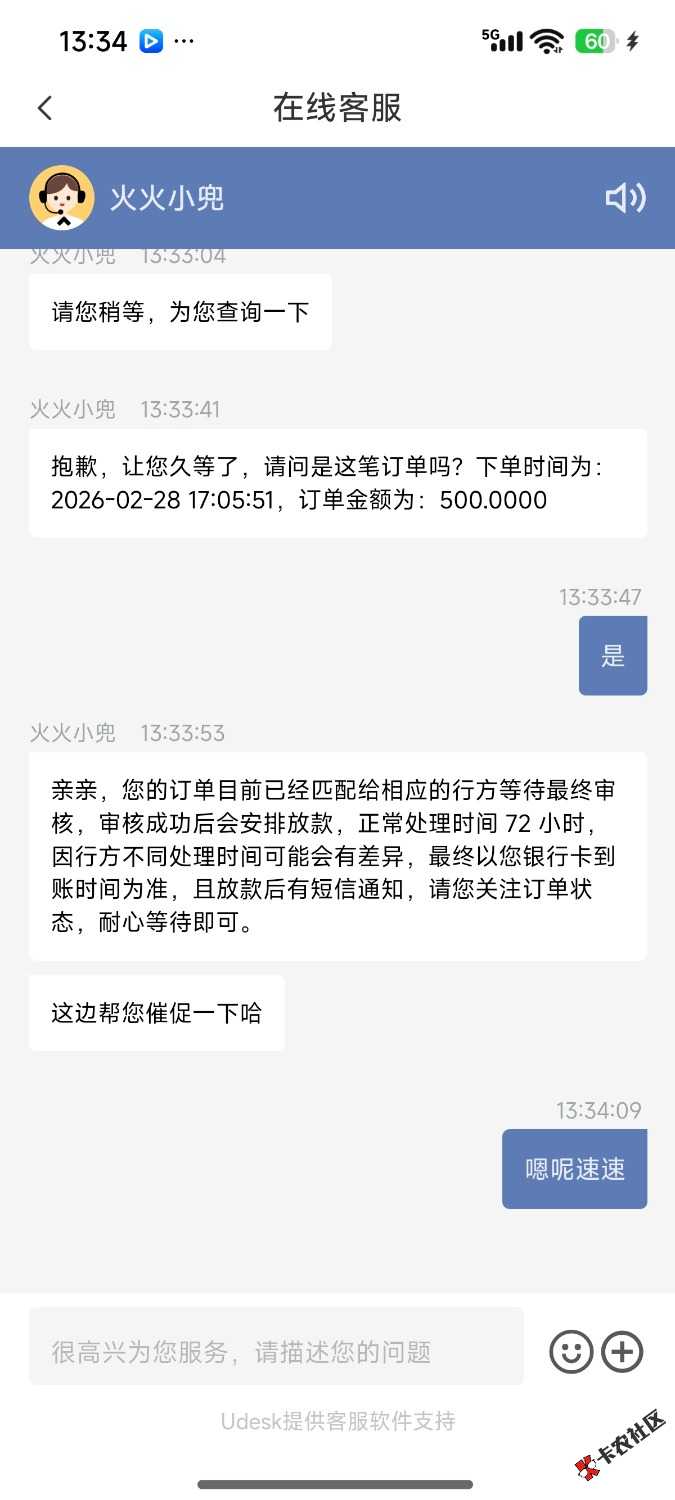Open the emoji picker
675x1500 pixels.
coord(571,1352)
